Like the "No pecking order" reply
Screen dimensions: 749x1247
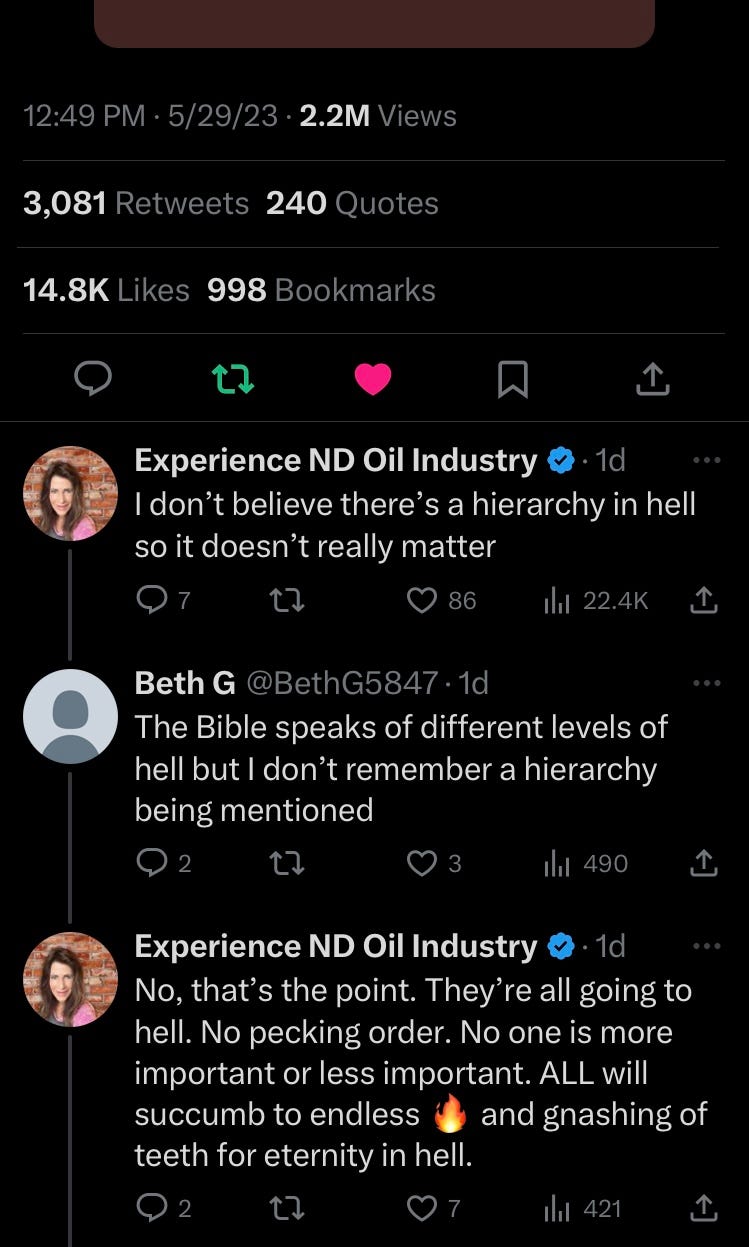422,1209
